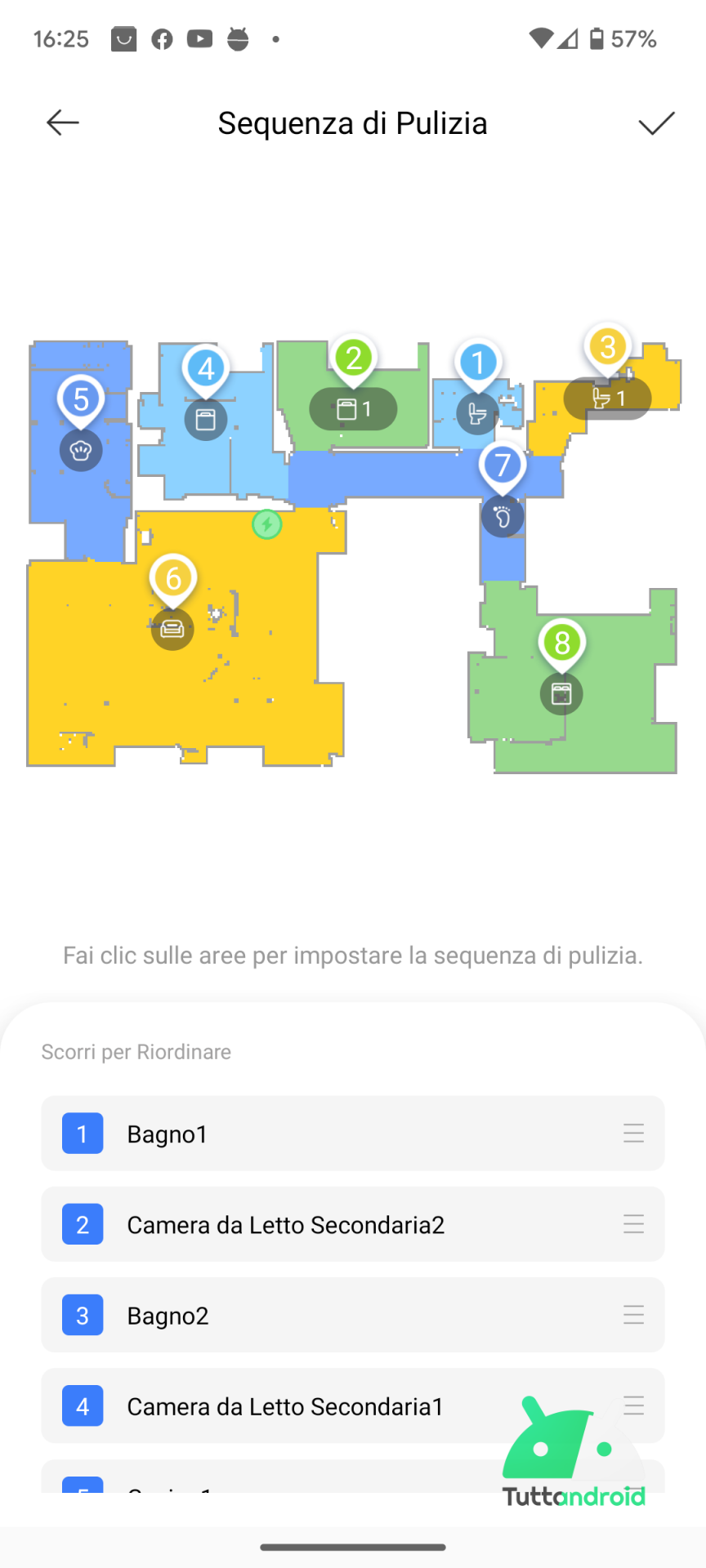Screen dimensions: 706x1568
Task: Tap the Camera da Letto Secondaria1 row
Action: (353, 1405)
